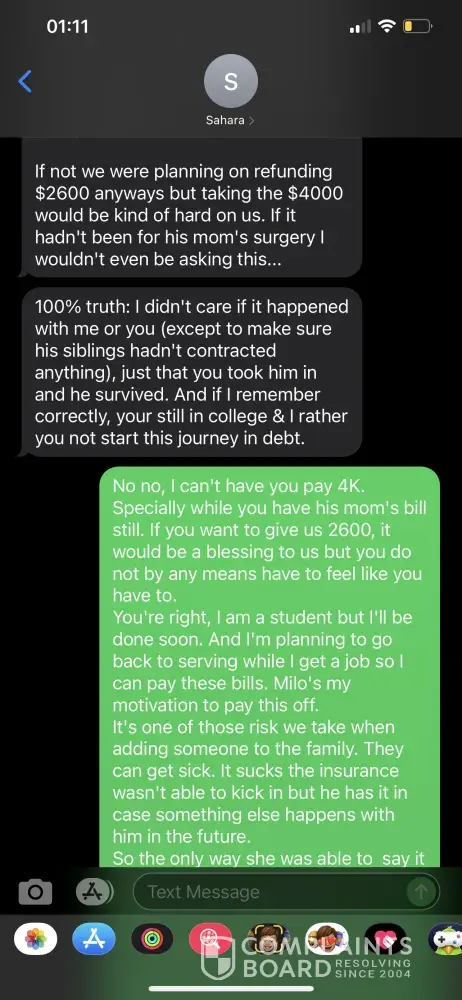Open the Memoji app in the strip
Viewport: 462px width, 1000px height.
point(269,939)
